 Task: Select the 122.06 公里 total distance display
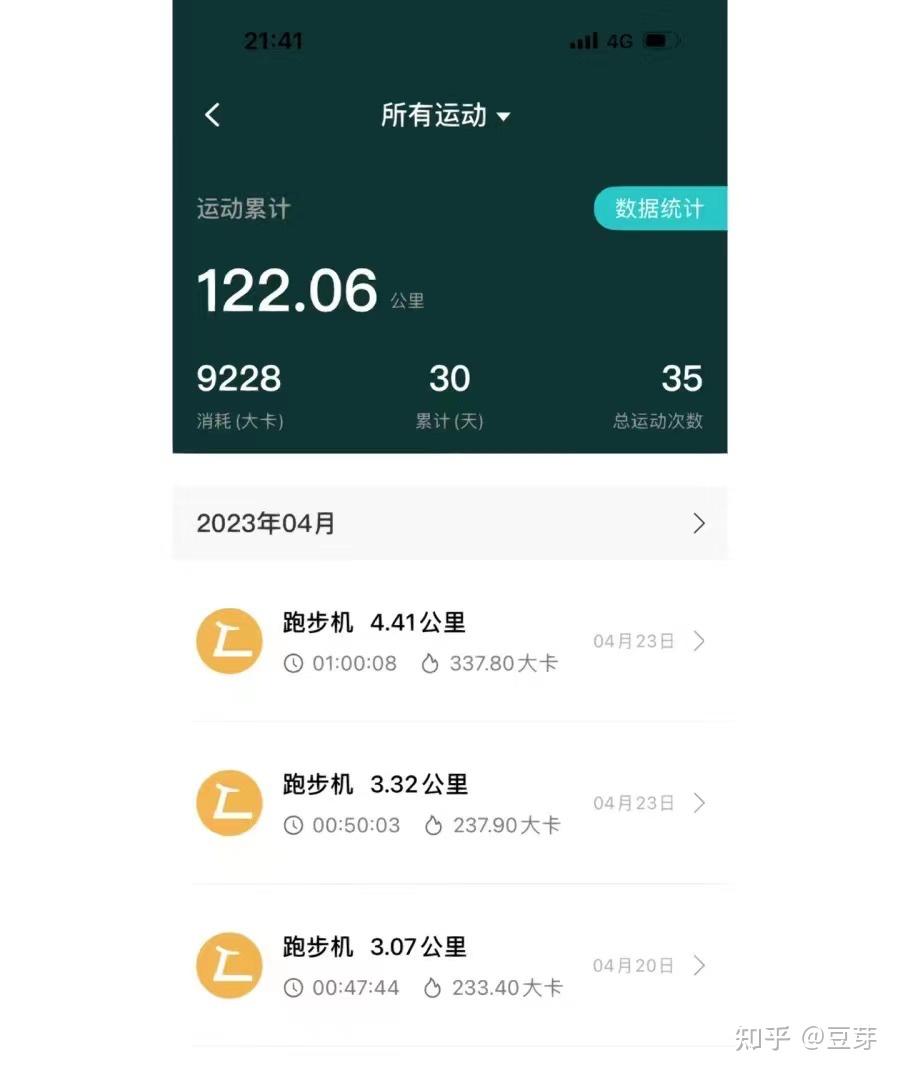tap(287, 290)
